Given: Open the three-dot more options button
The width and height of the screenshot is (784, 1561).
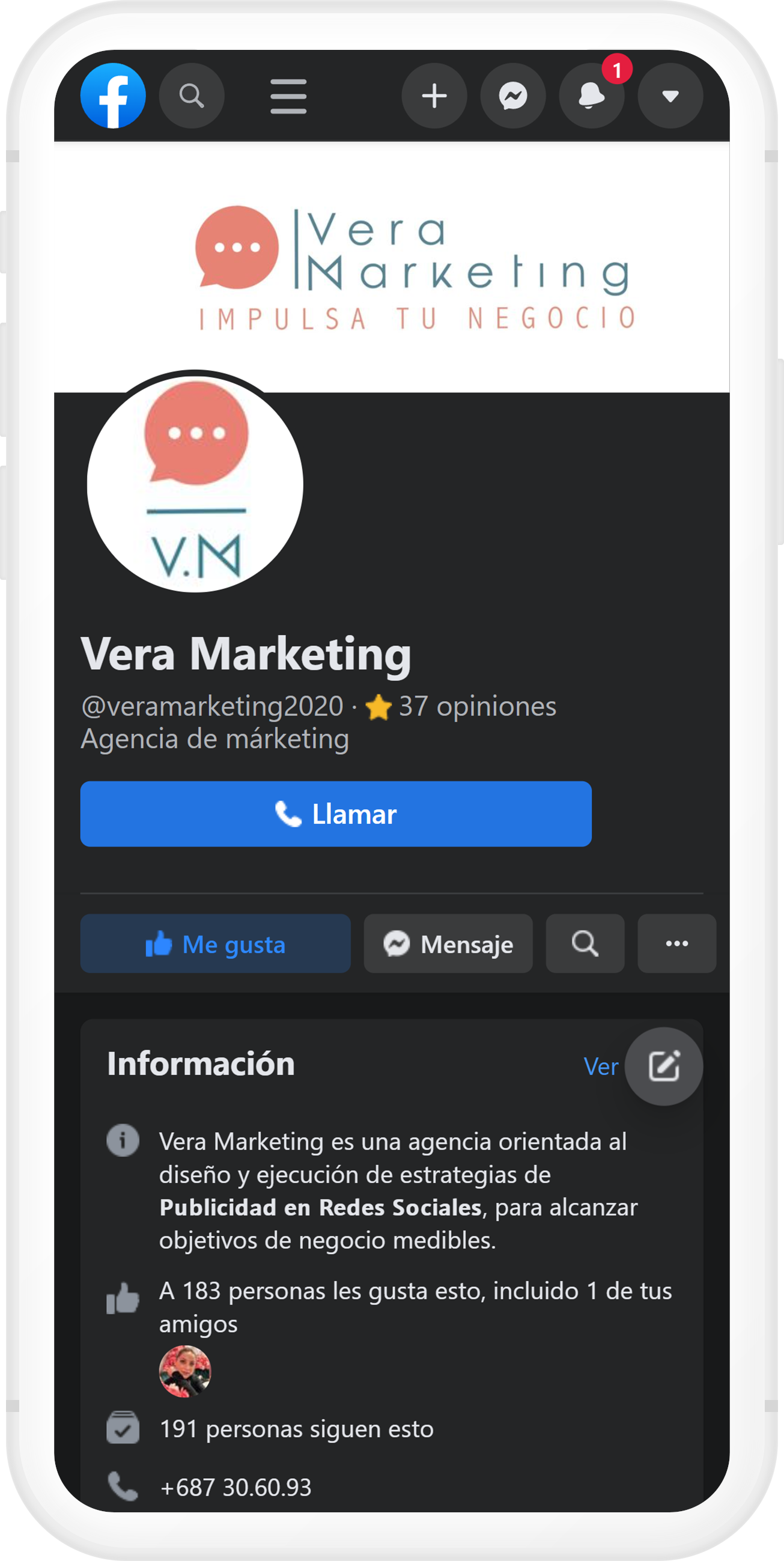Looking at the screenshot, I should click(x=676, y=943).
